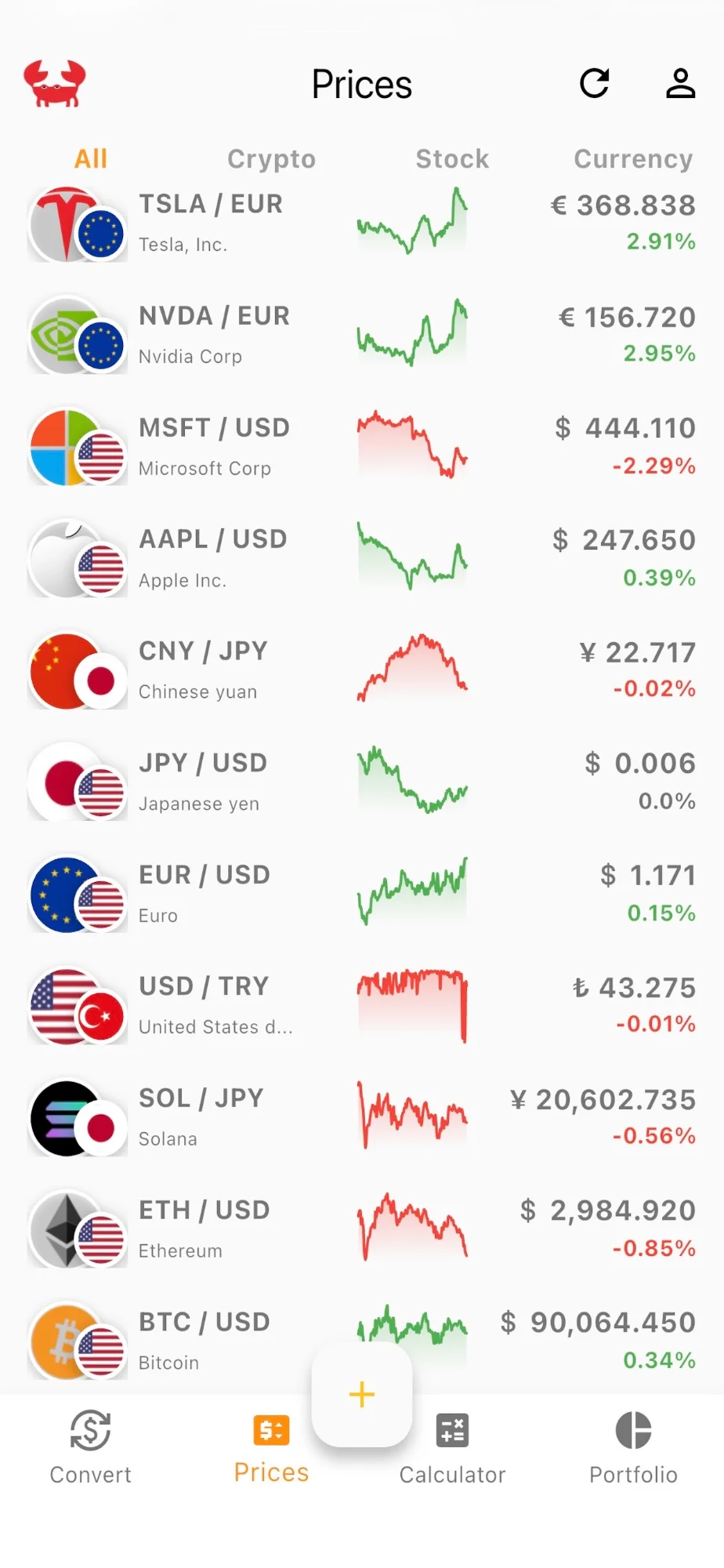Image resolution: width=724 pixels, height=1568 pixels.
Task: Refresh the price list
Action: 595,83
